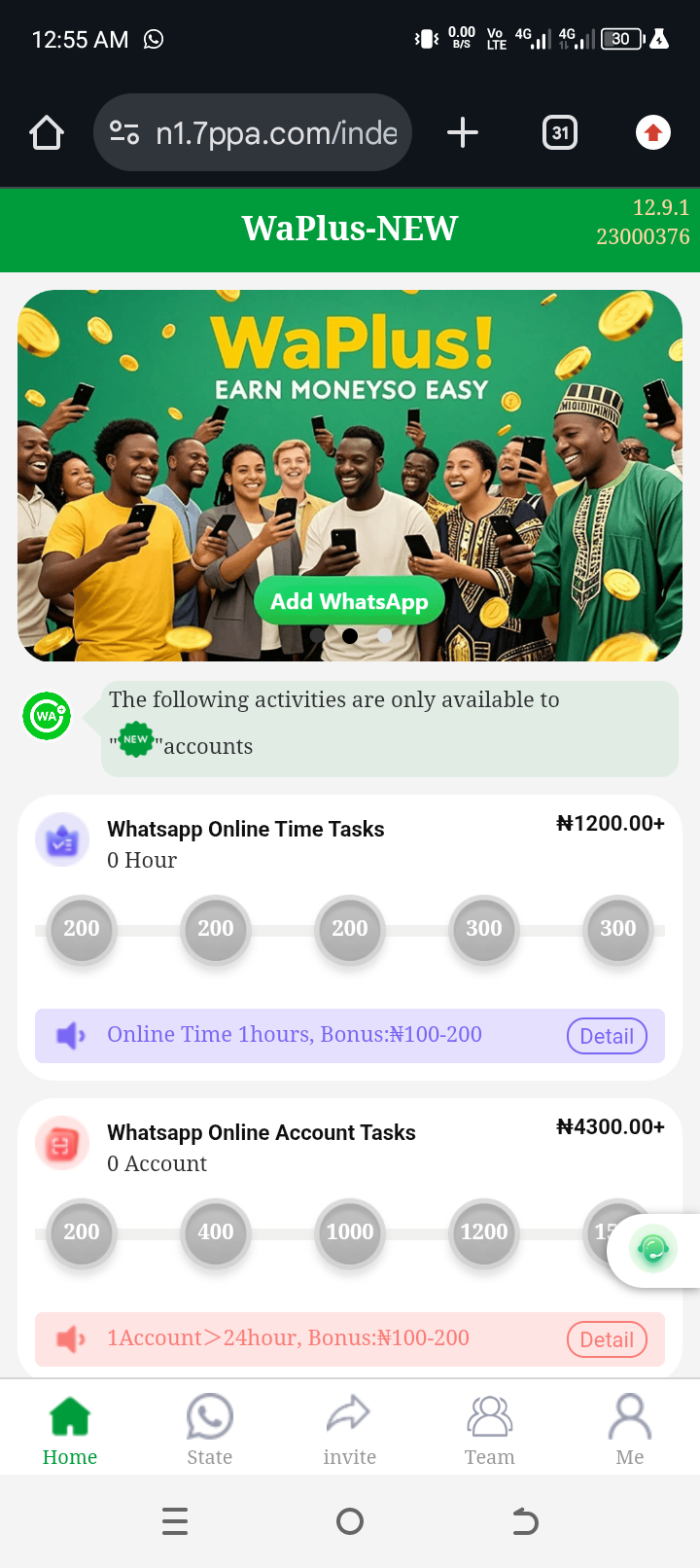Go to the Team tab
This screenshot has width=700, height=1568.
489,1430
